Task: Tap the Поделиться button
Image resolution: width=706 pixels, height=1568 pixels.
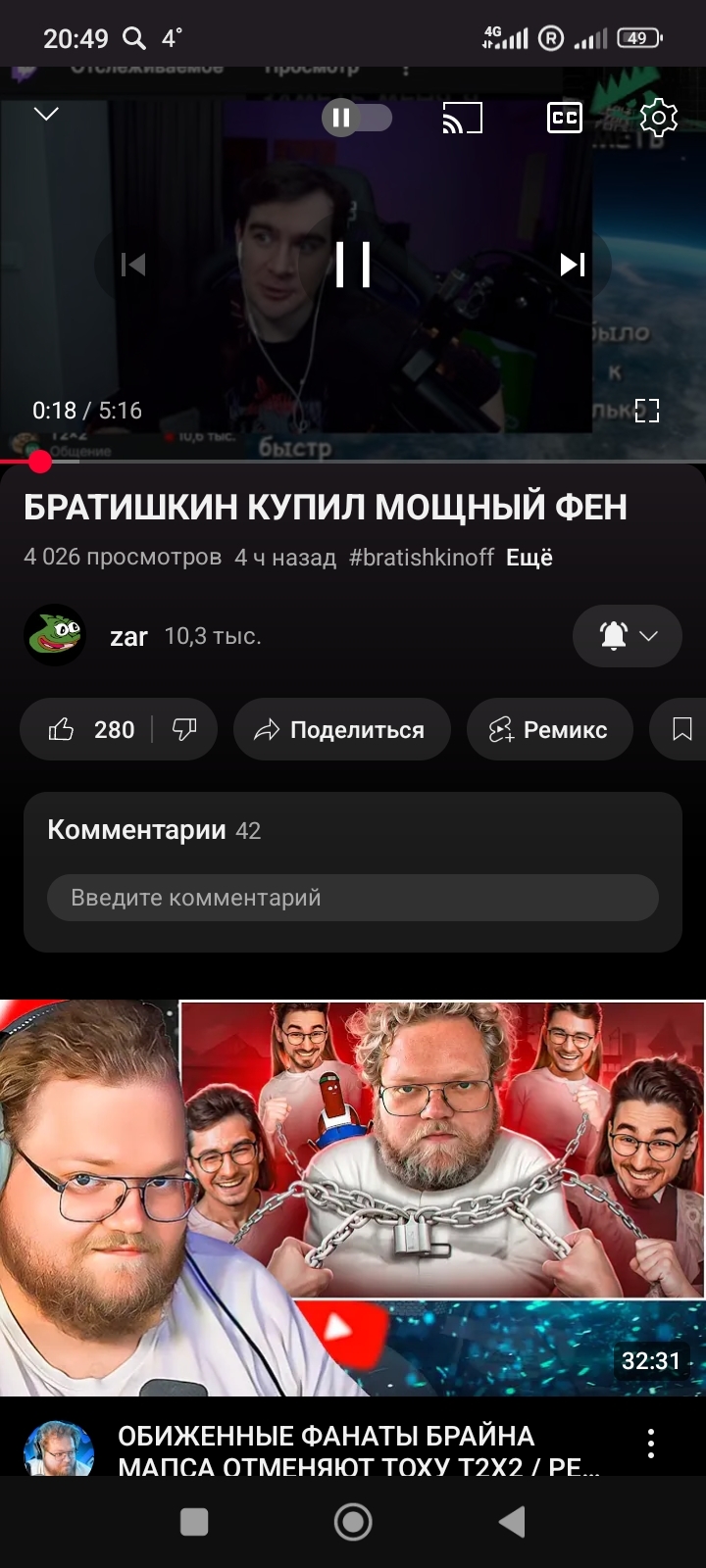Action: [x=341, y=730]
